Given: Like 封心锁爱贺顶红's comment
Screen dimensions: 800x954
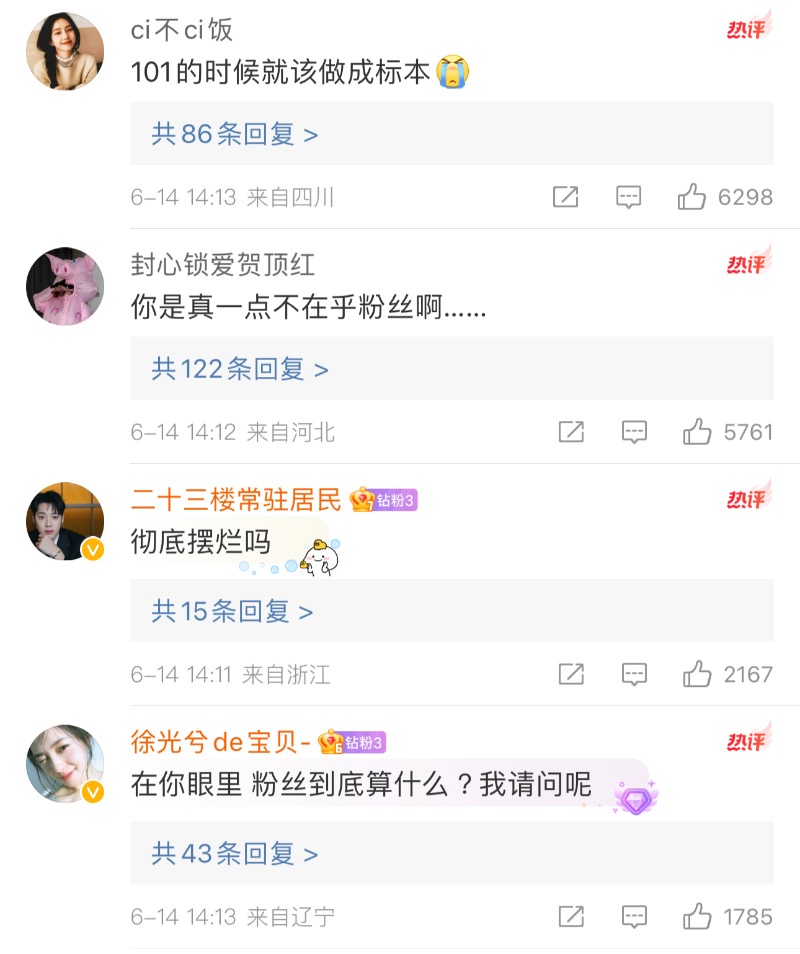Looking at the screenshot, I should point(697,432).
